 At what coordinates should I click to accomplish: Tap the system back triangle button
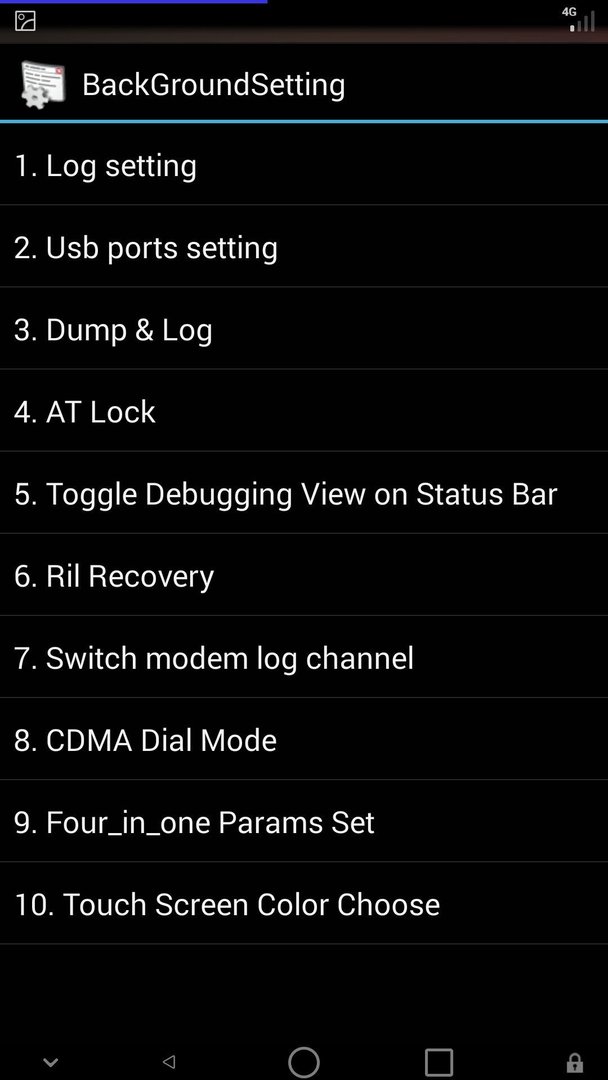[x=169, y=1061]
